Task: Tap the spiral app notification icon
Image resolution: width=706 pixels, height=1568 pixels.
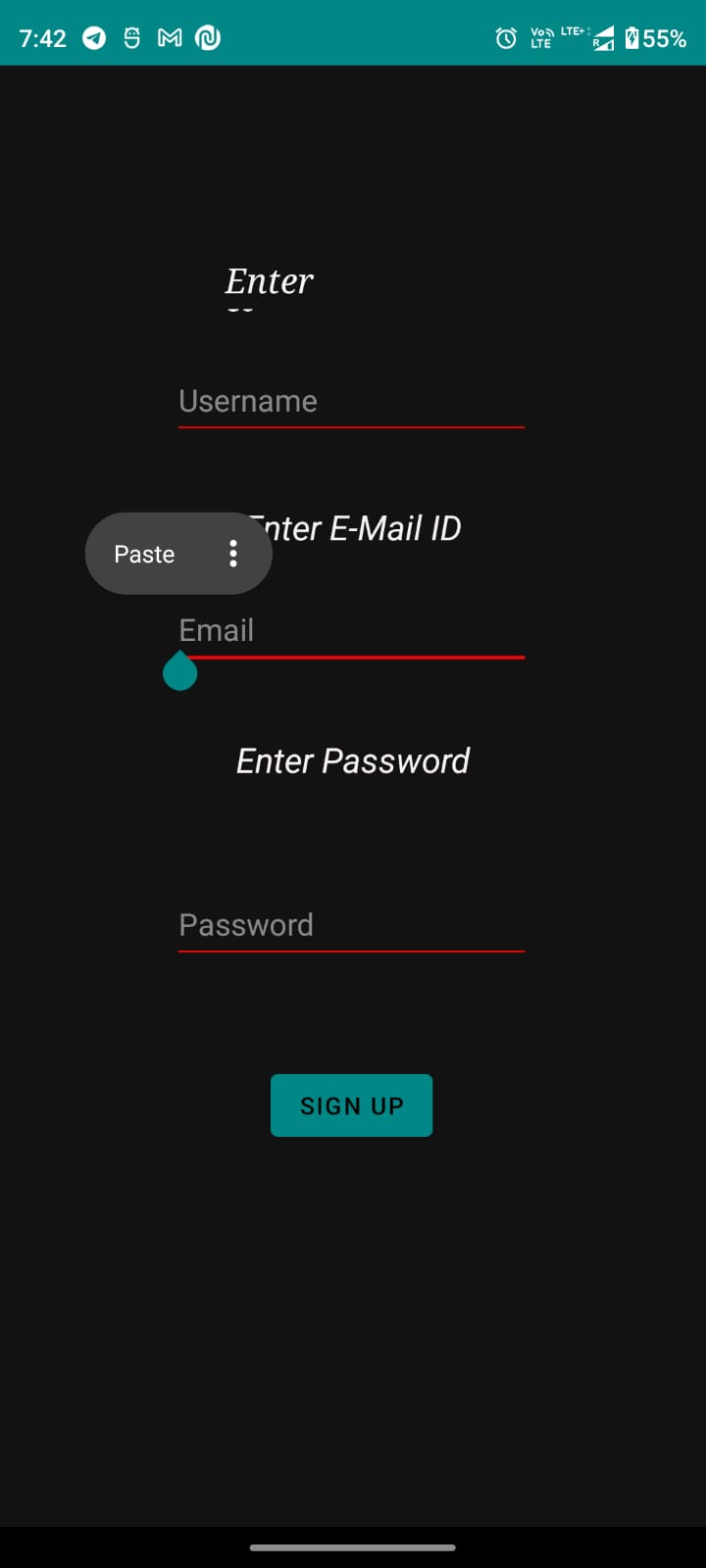Action: (207, 38)
